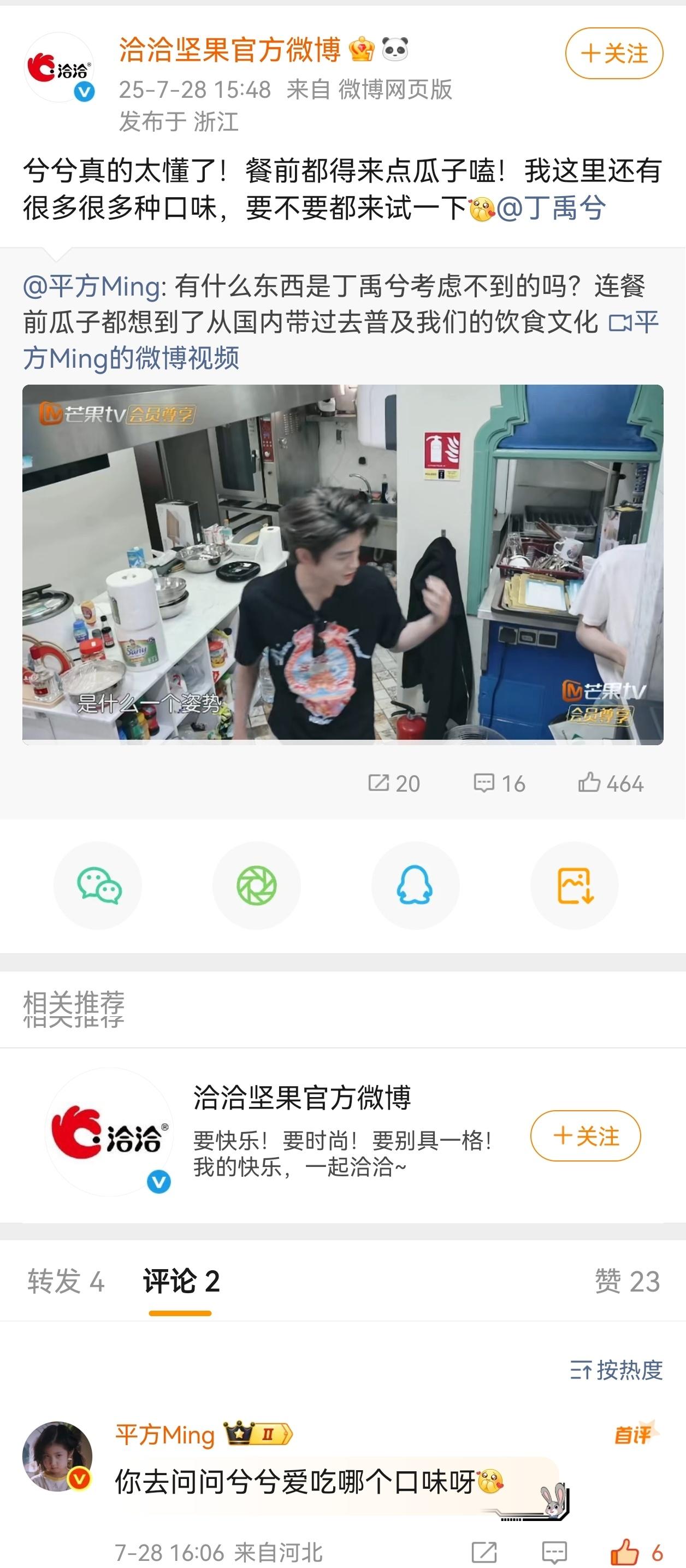Like 平方Ming's comment

637,1552
